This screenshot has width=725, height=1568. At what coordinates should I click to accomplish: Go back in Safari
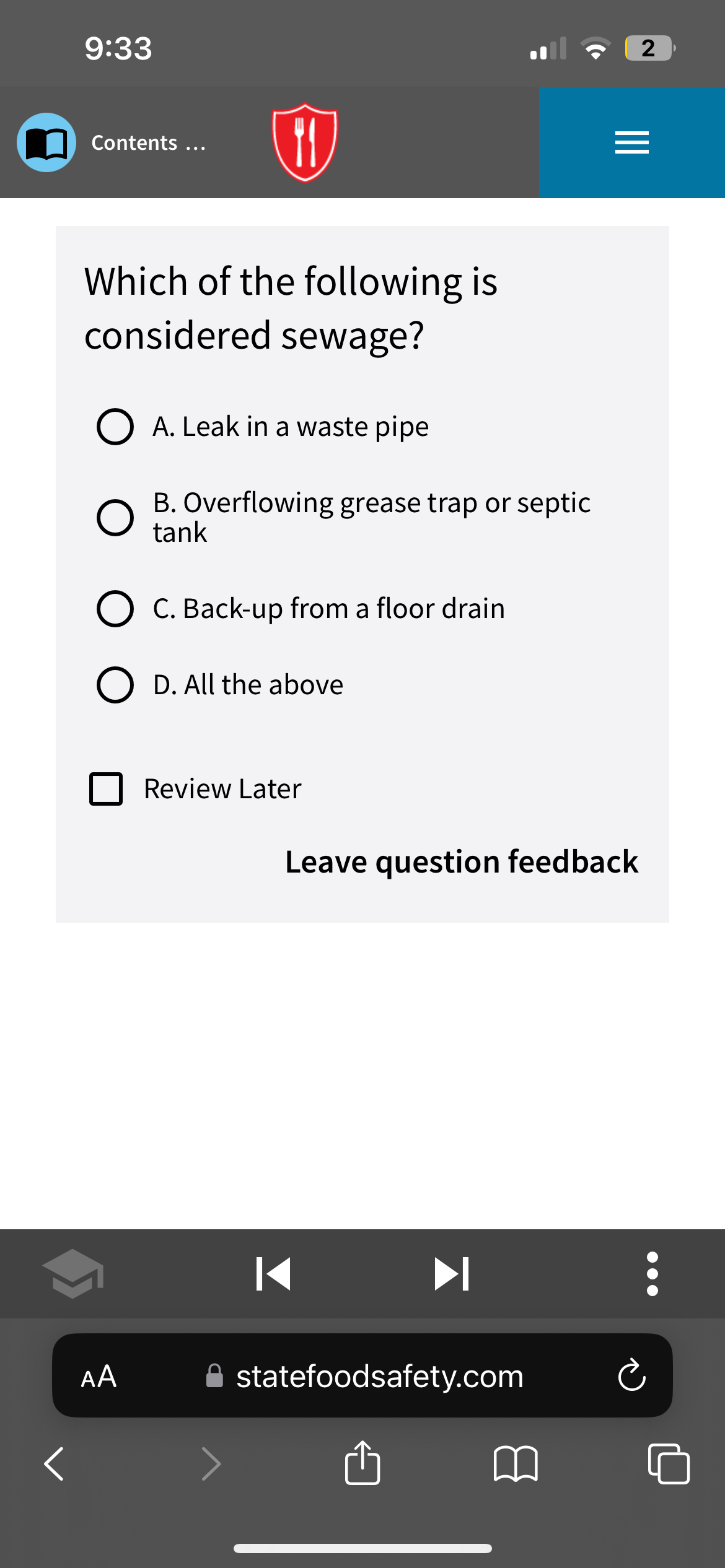tap(55, 1464)
